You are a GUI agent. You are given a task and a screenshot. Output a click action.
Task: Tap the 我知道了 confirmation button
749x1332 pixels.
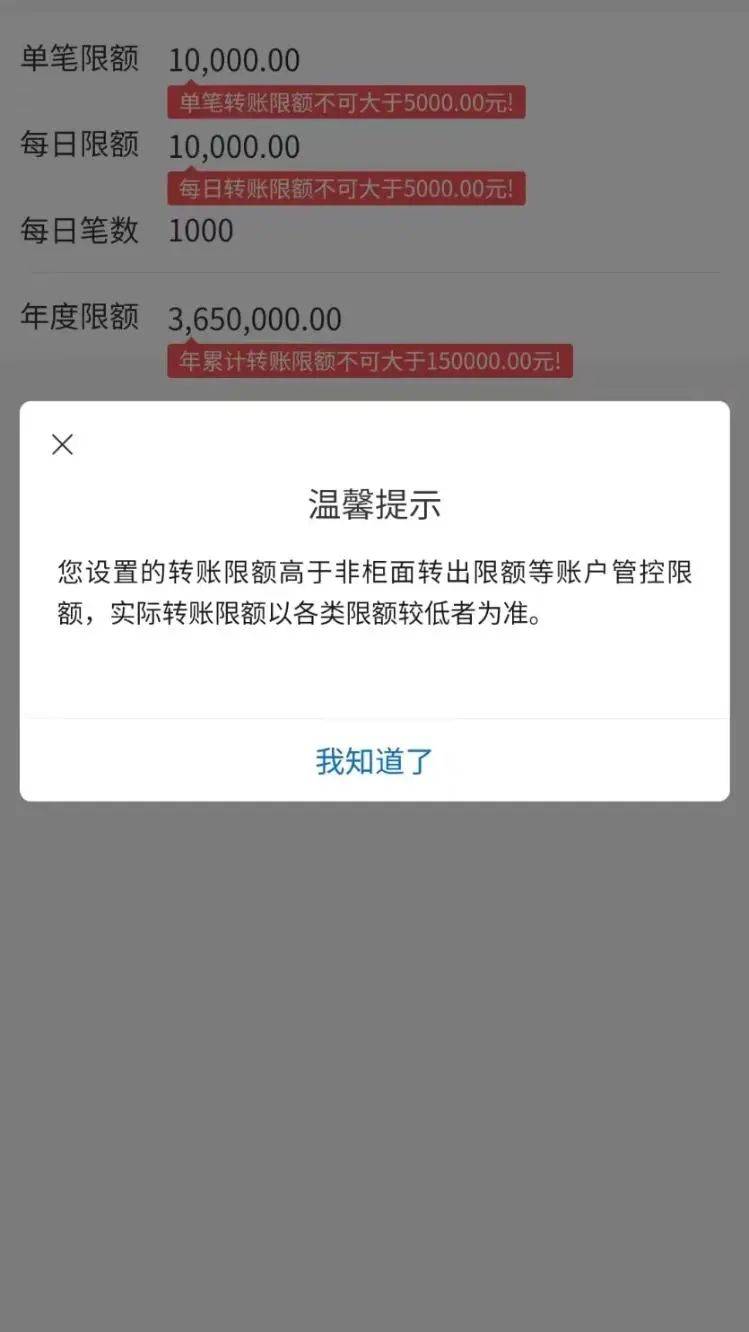(x=374, y=761)
